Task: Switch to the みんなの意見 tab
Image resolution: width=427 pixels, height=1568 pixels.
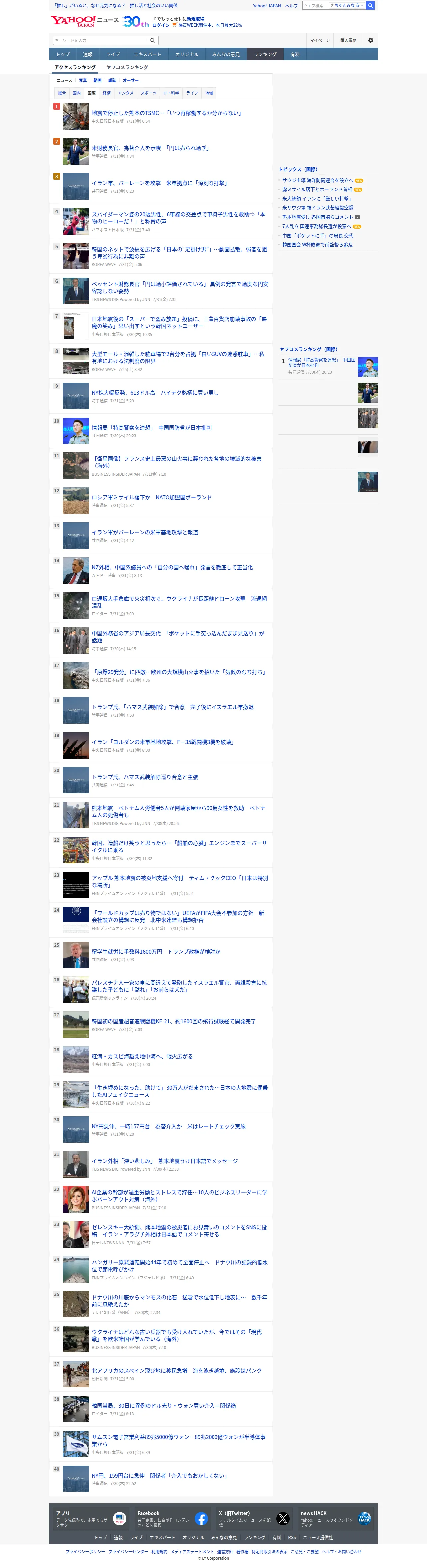Action: coord(226,54)
